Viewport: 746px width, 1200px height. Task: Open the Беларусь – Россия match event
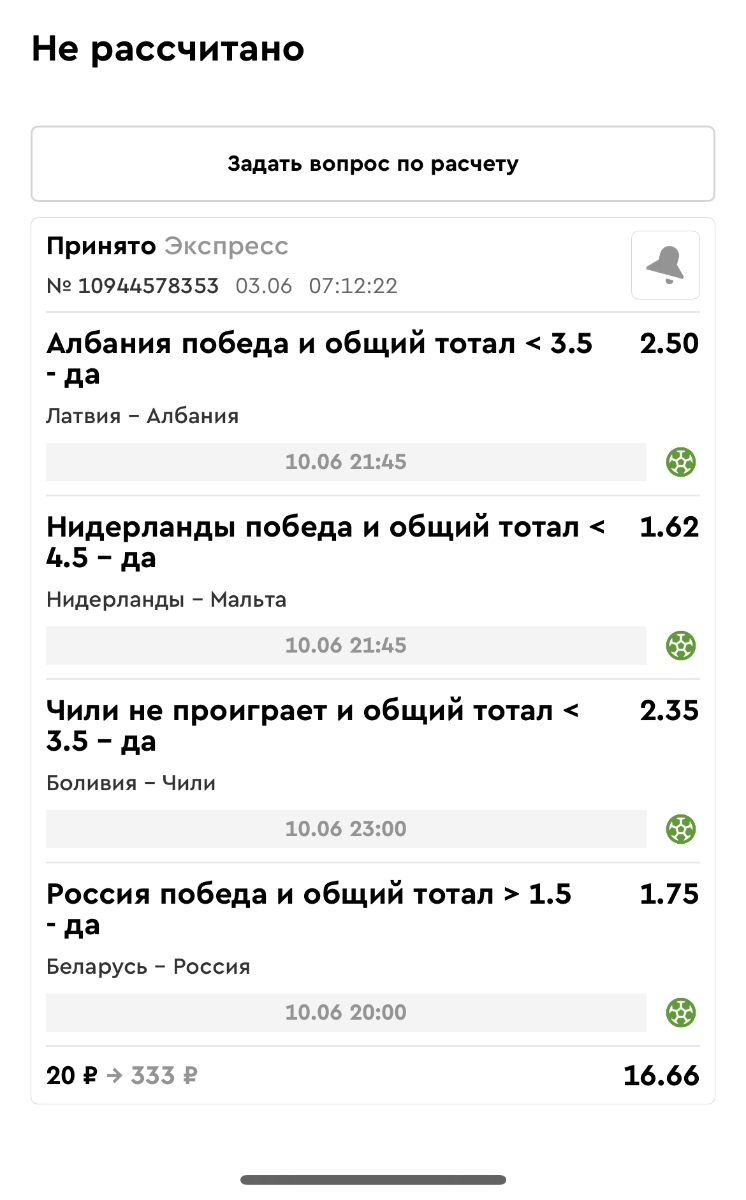[x=148, y=967]
